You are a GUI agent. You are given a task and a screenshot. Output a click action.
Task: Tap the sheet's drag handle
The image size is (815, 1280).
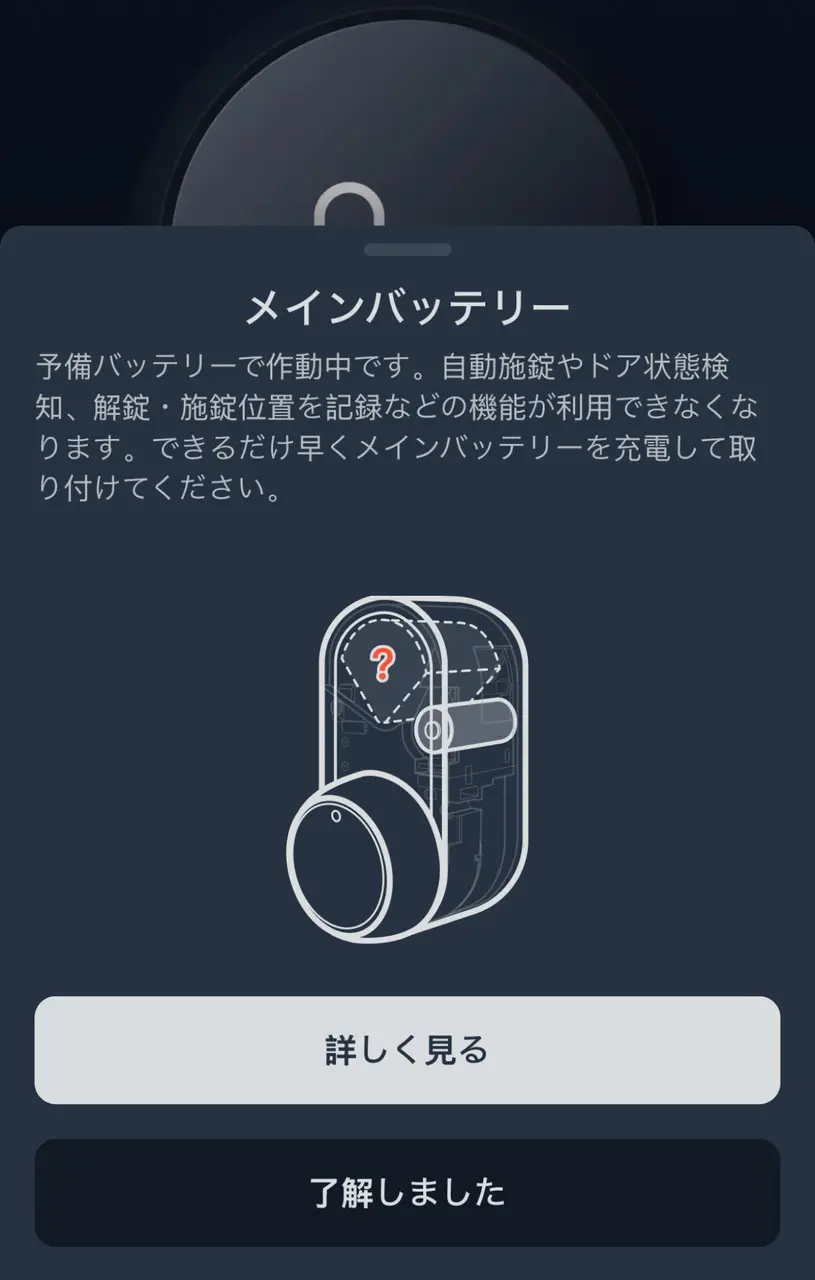[407, 249]
